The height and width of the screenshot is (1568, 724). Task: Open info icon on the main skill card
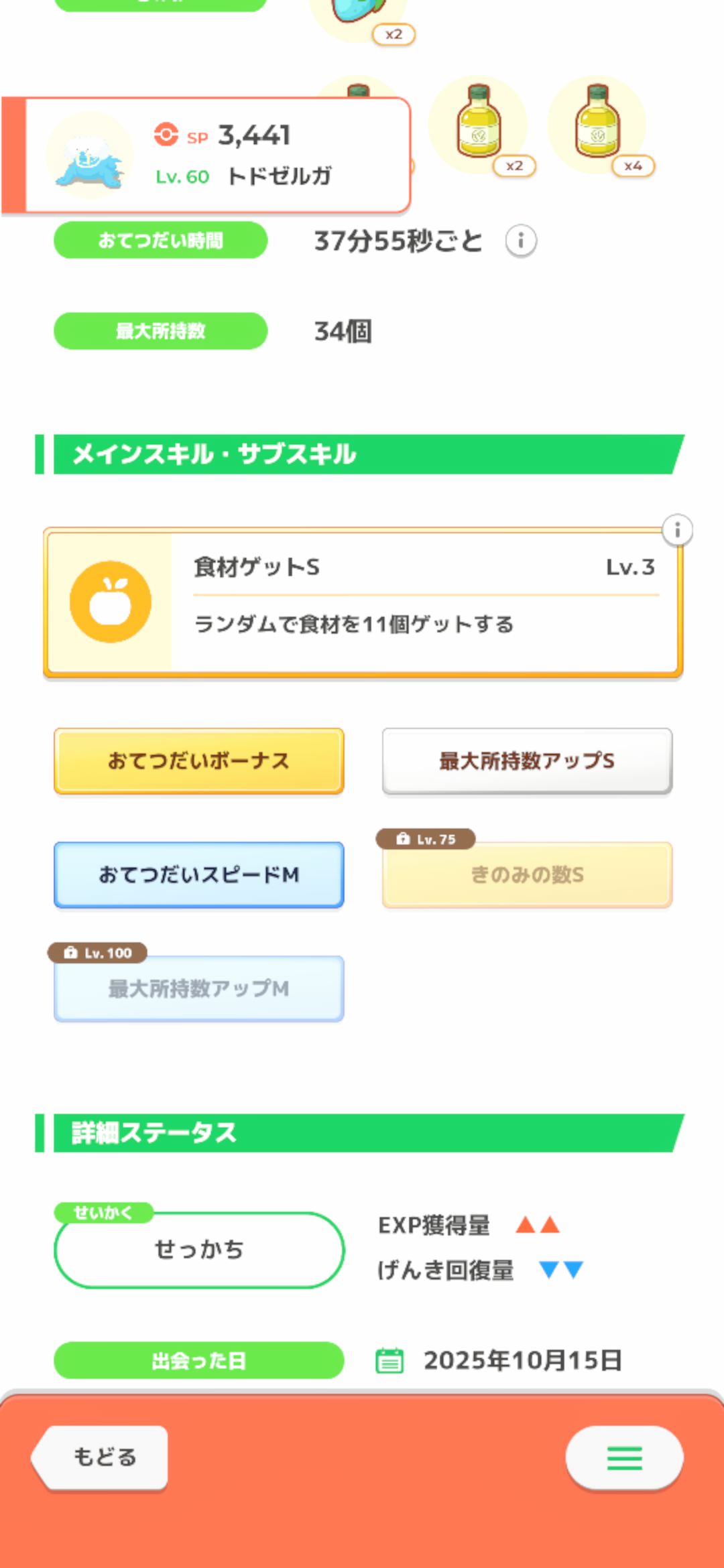(x=677, y=531)
